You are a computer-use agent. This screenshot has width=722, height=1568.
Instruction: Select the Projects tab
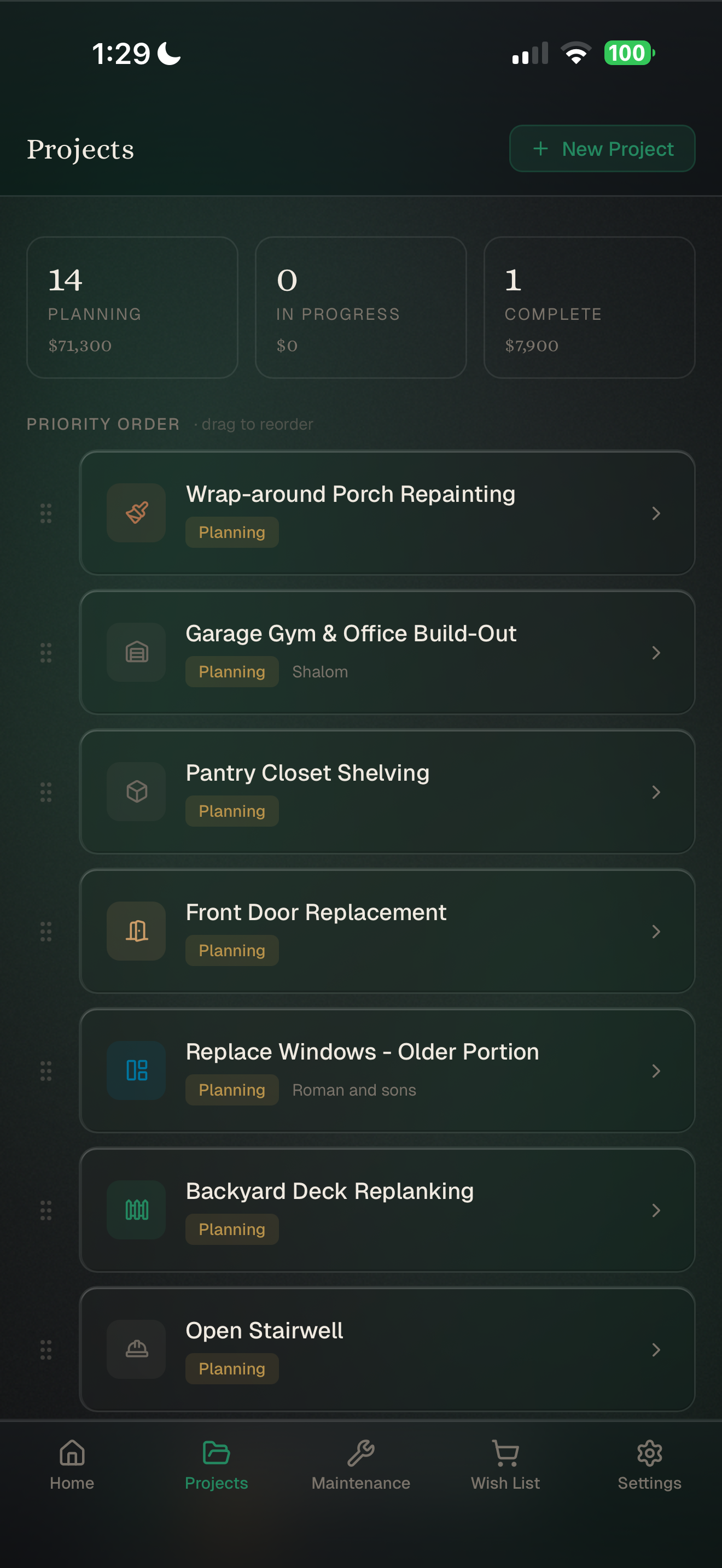[x=216, y=1465]
